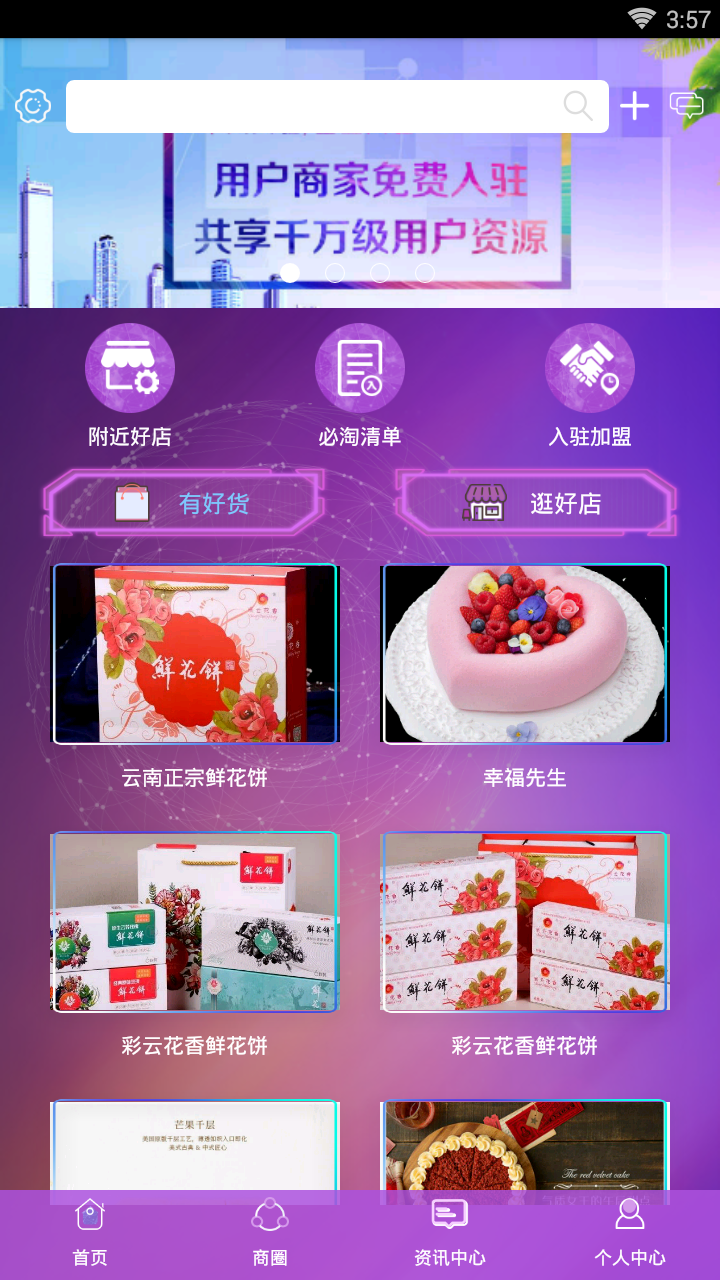The width and height of the screenshot is (720, 1280).
Task: View the 幸福先生 cake product
Action: tap(525, 655)
